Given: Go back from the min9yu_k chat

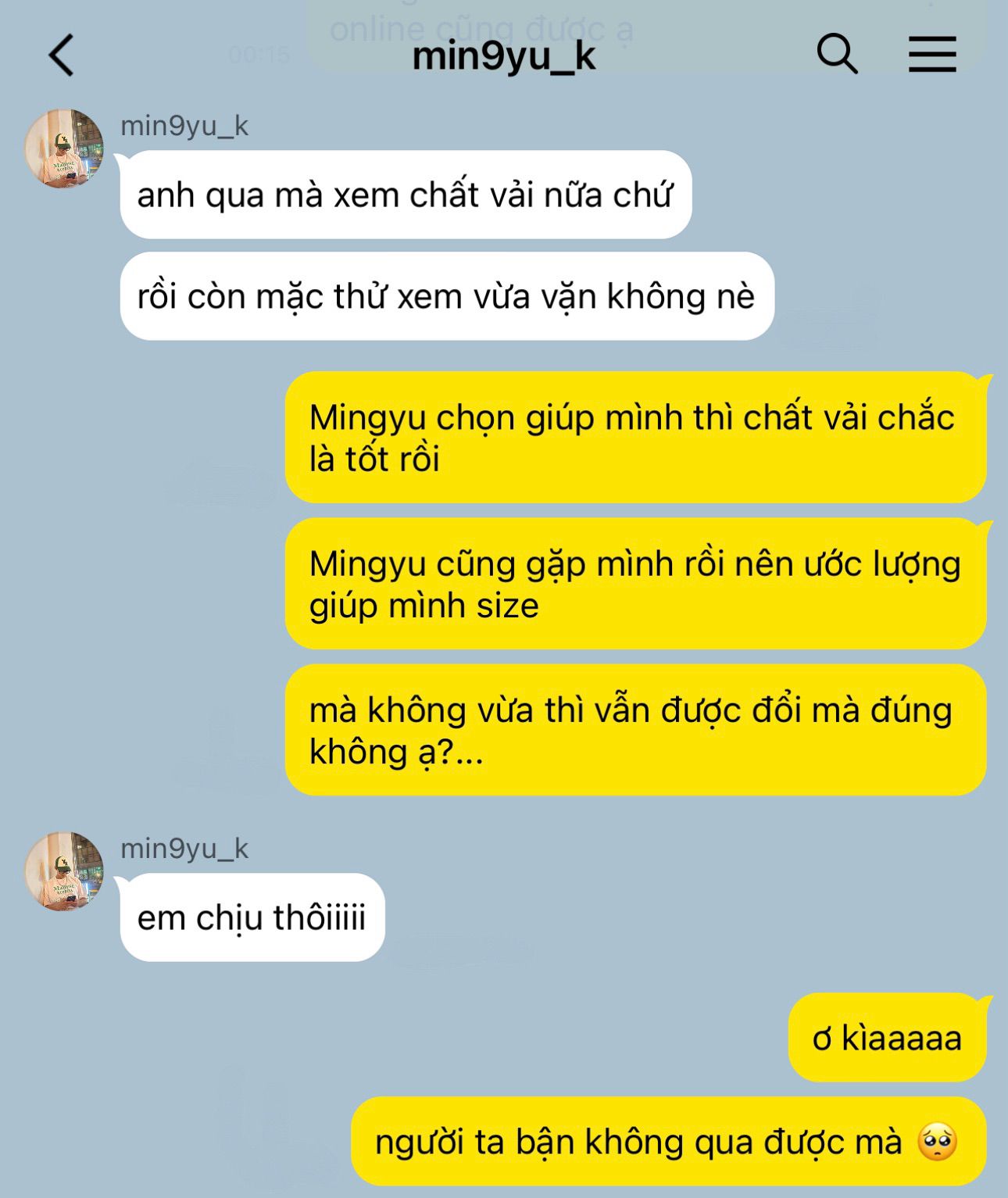Looking at the screenshot, I should pos(61,55).
